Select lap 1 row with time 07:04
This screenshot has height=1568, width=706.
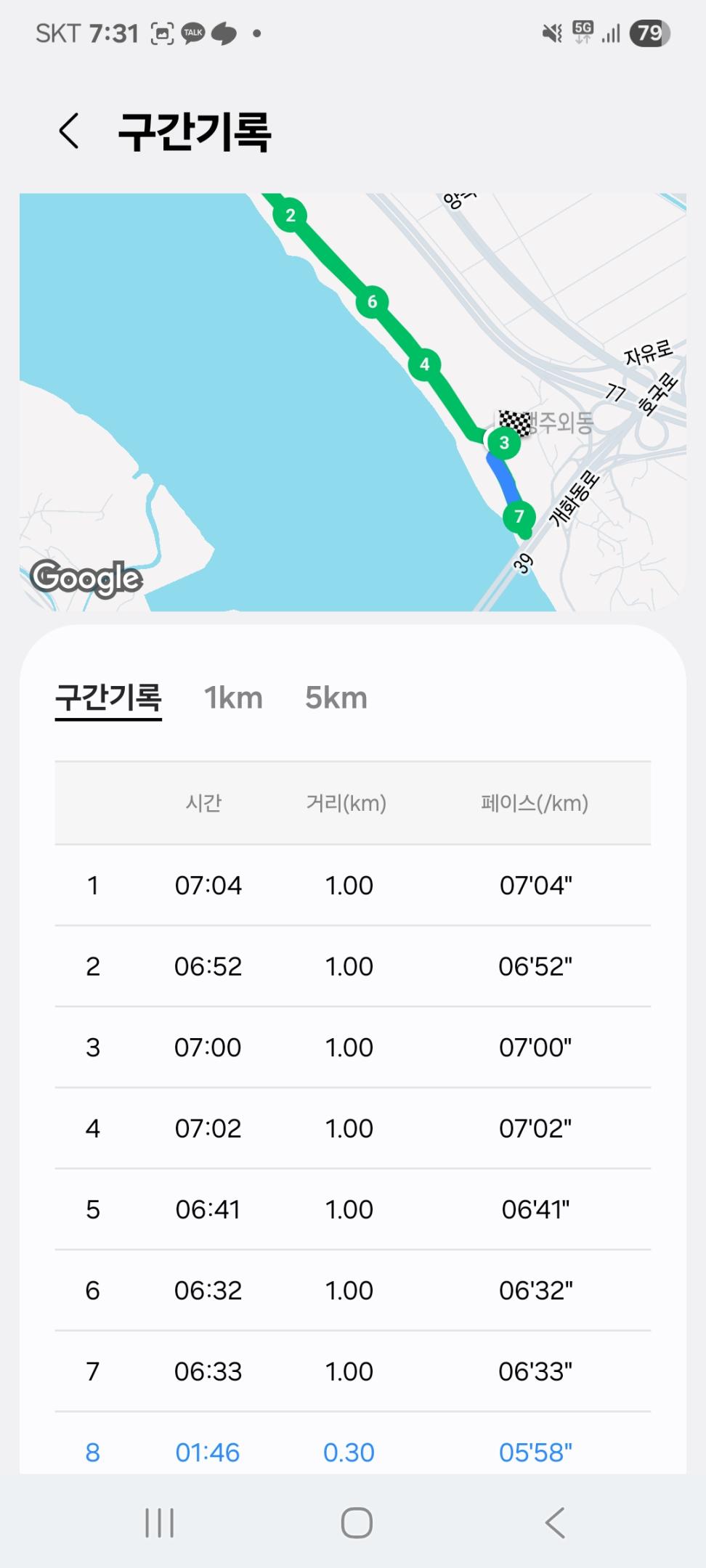352,886
